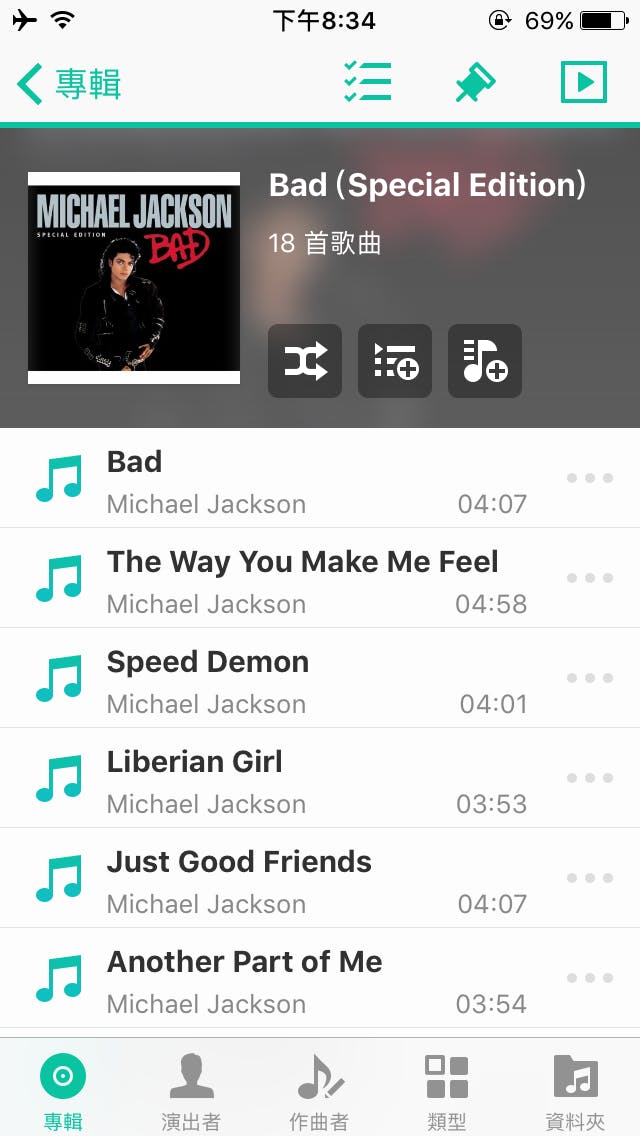Shuffle play the Bad album

[305, 361]
